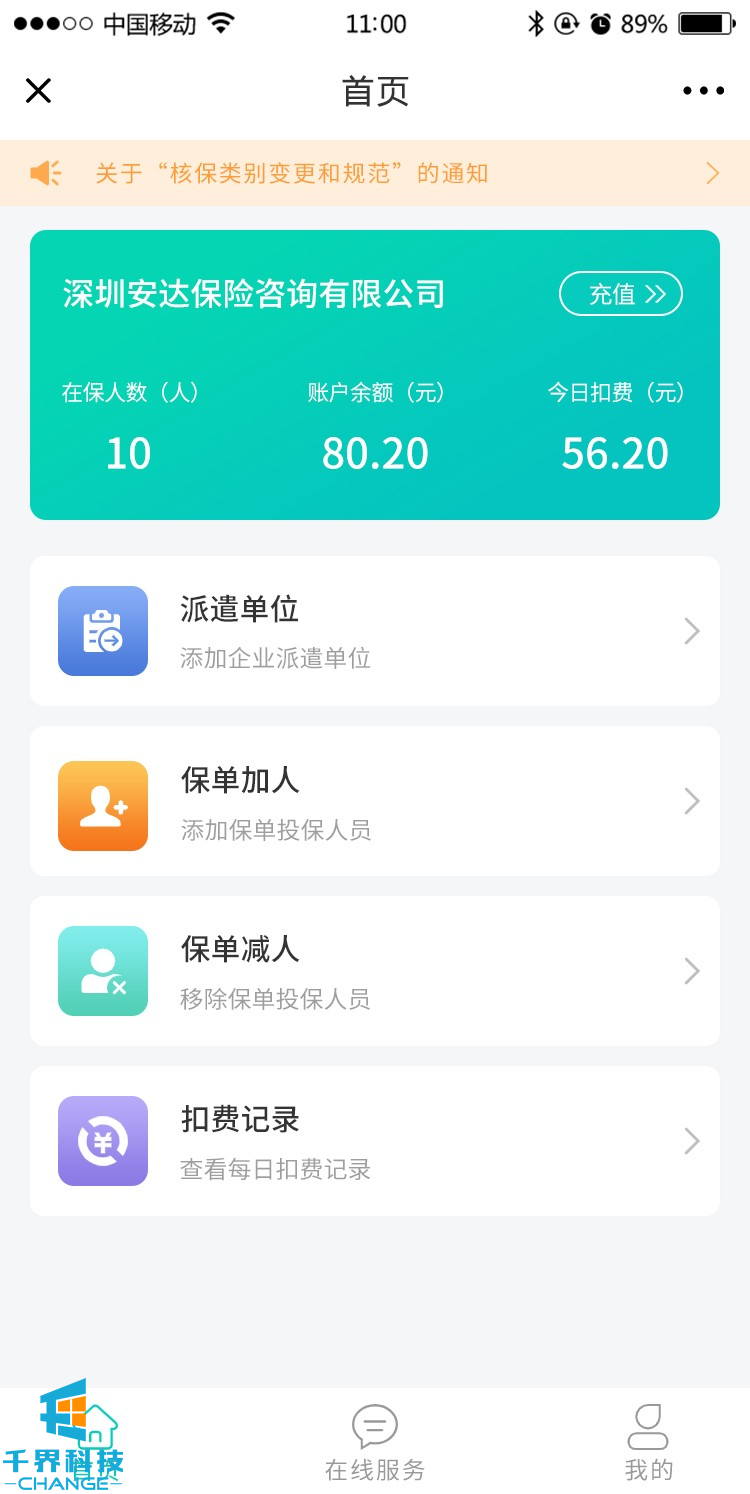Select 保单减人 to remove insured members
Viewport: 750px width, 1494px height.
375,971
